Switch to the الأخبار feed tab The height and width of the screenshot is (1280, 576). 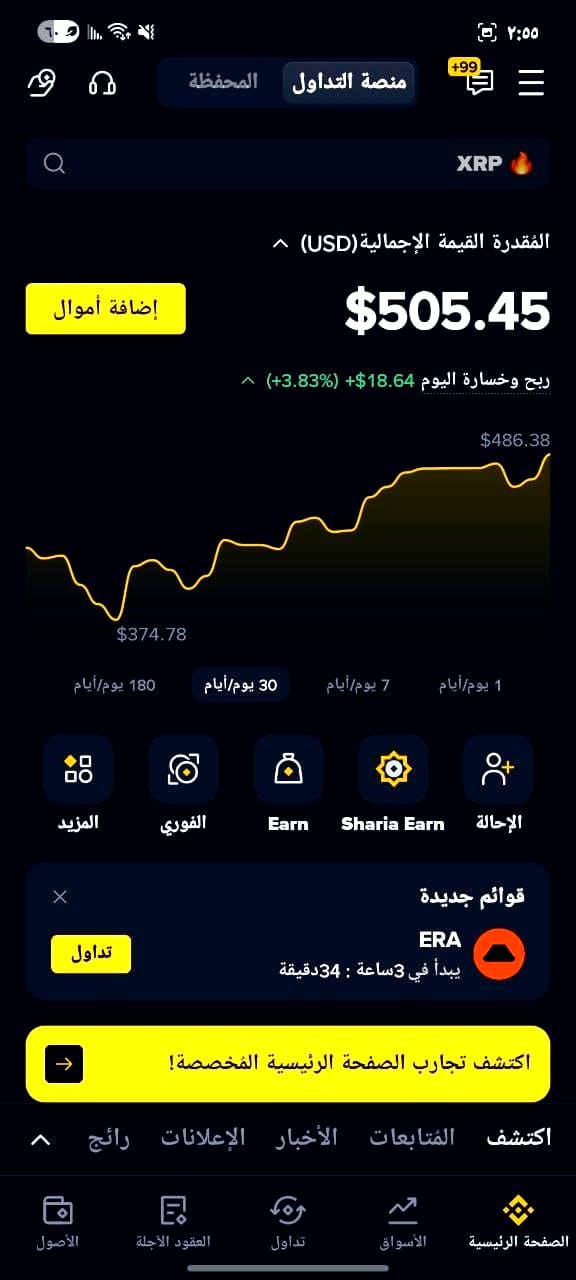[305, 1138]
